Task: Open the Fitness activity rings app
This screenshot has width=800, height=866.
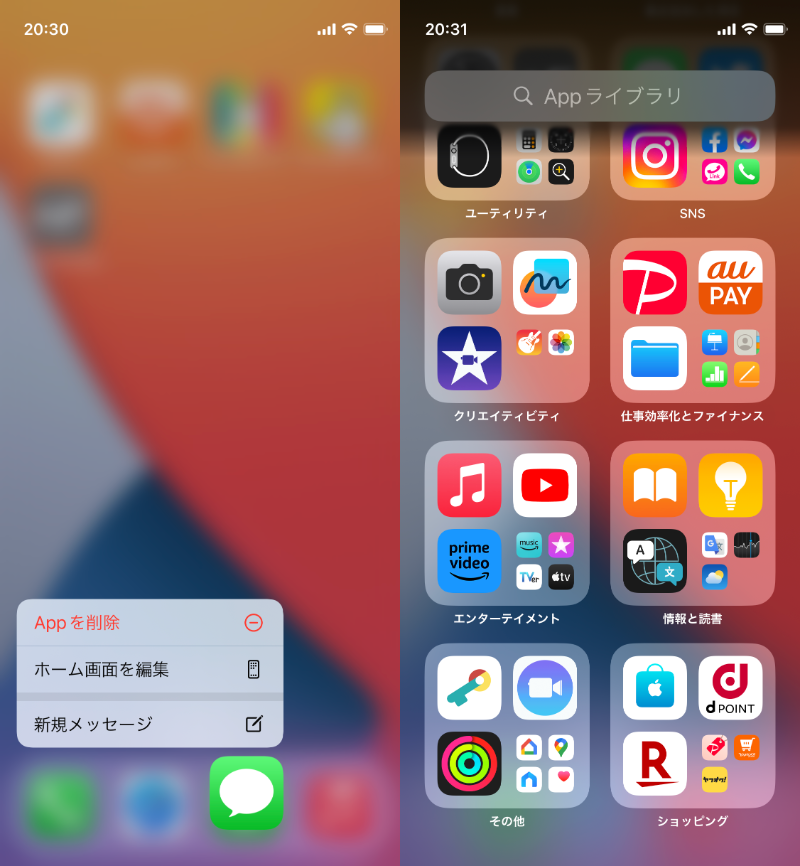Action: 469,764
